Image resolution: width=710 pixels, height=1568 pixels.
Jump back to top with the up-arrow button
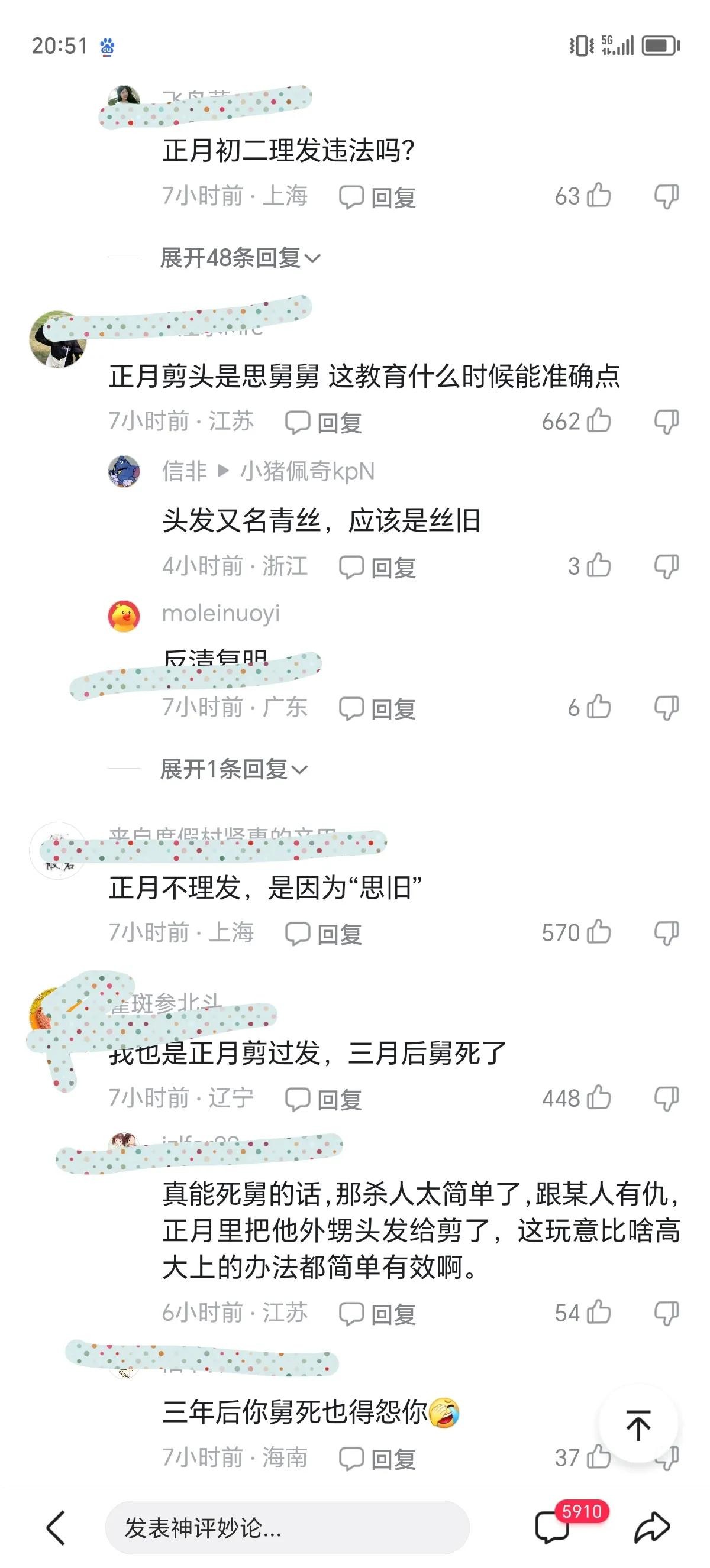coord(638,1426)
